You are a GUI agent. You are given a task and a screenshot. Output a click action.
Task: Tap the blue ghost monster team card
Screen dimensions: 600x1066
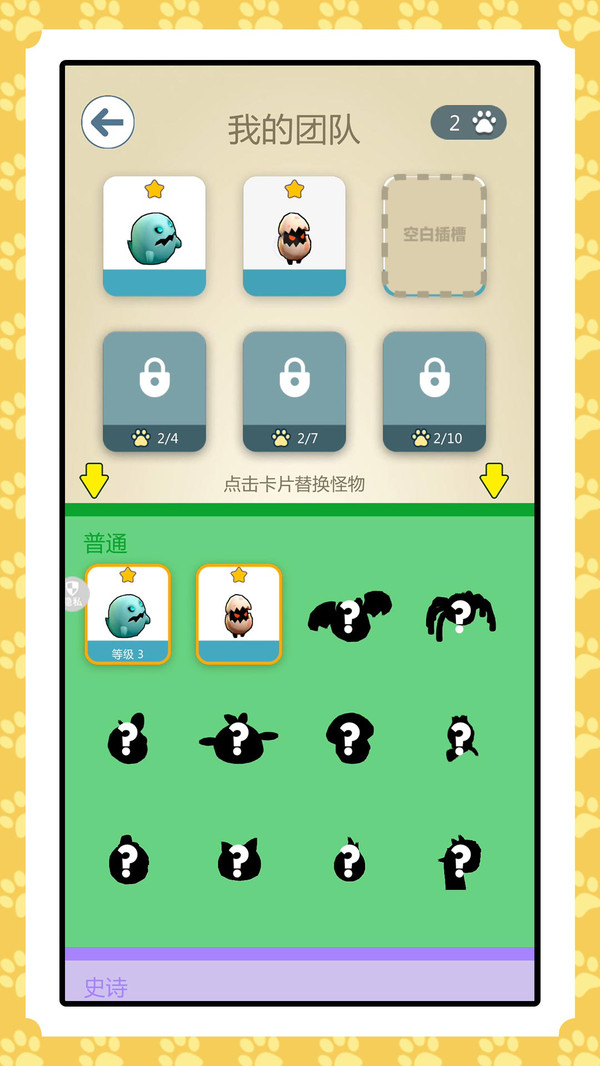pos(154,236)
